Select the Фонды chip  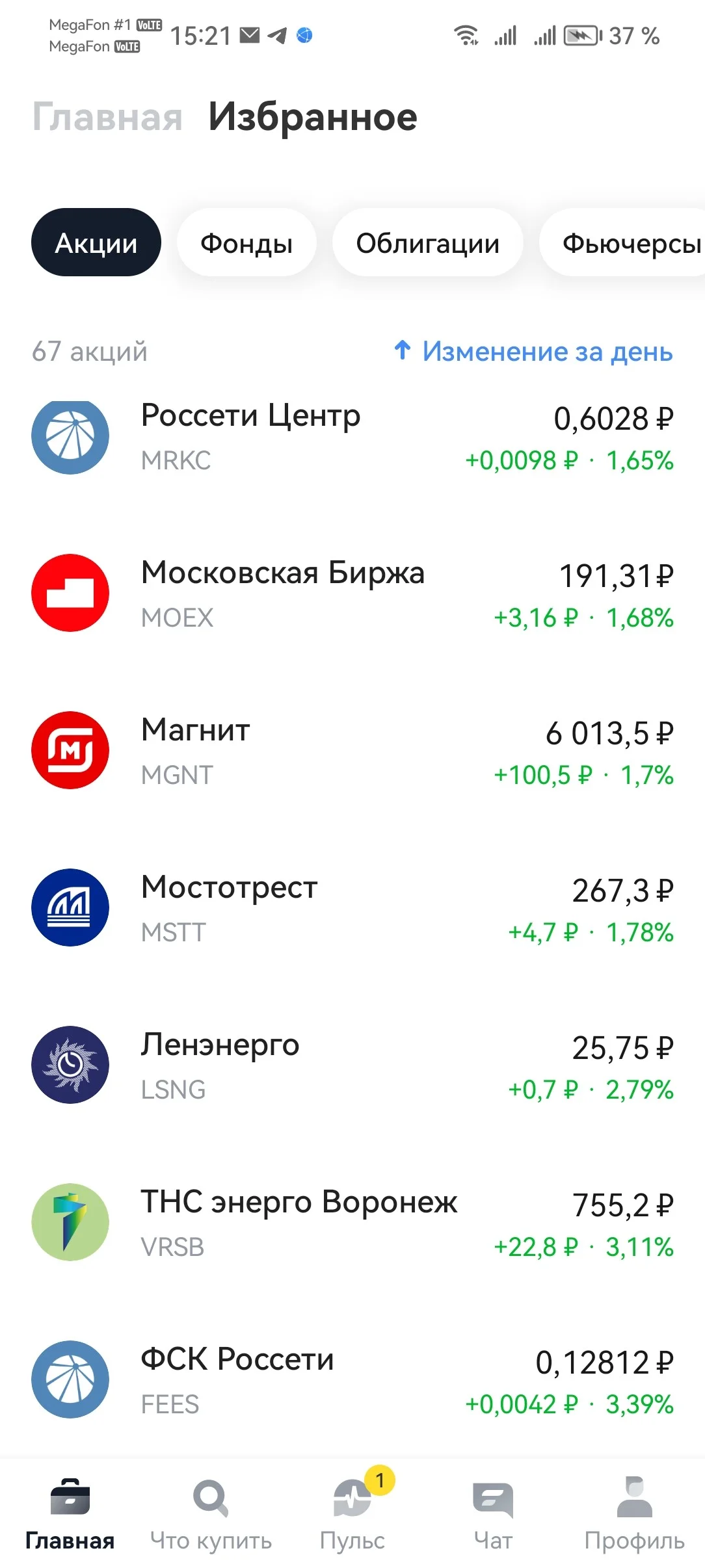(x=246, y=242)
